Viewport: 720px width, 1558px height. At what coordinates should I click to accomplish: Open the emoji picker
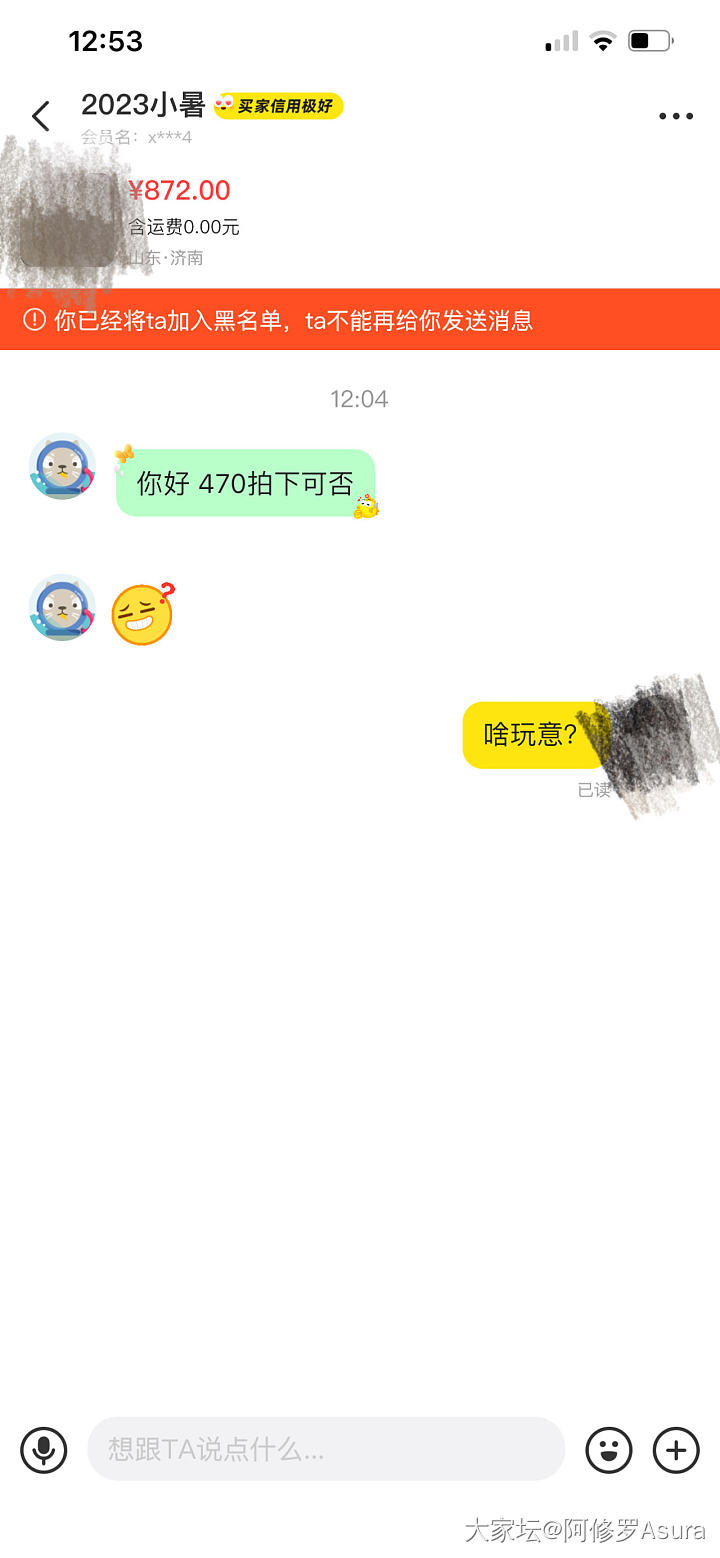click(609, 1449)
